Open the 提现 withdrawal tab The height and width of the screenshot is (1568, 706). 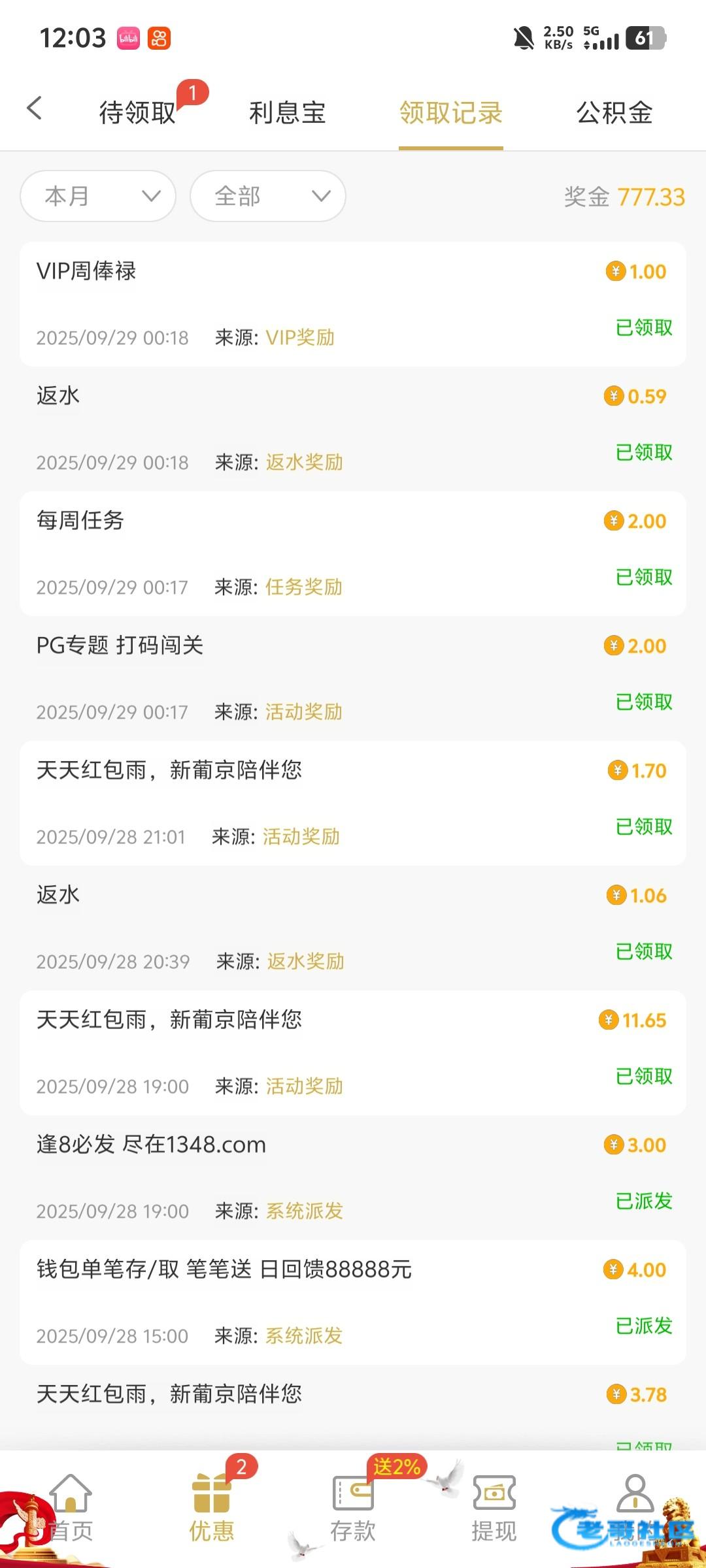494,1508
